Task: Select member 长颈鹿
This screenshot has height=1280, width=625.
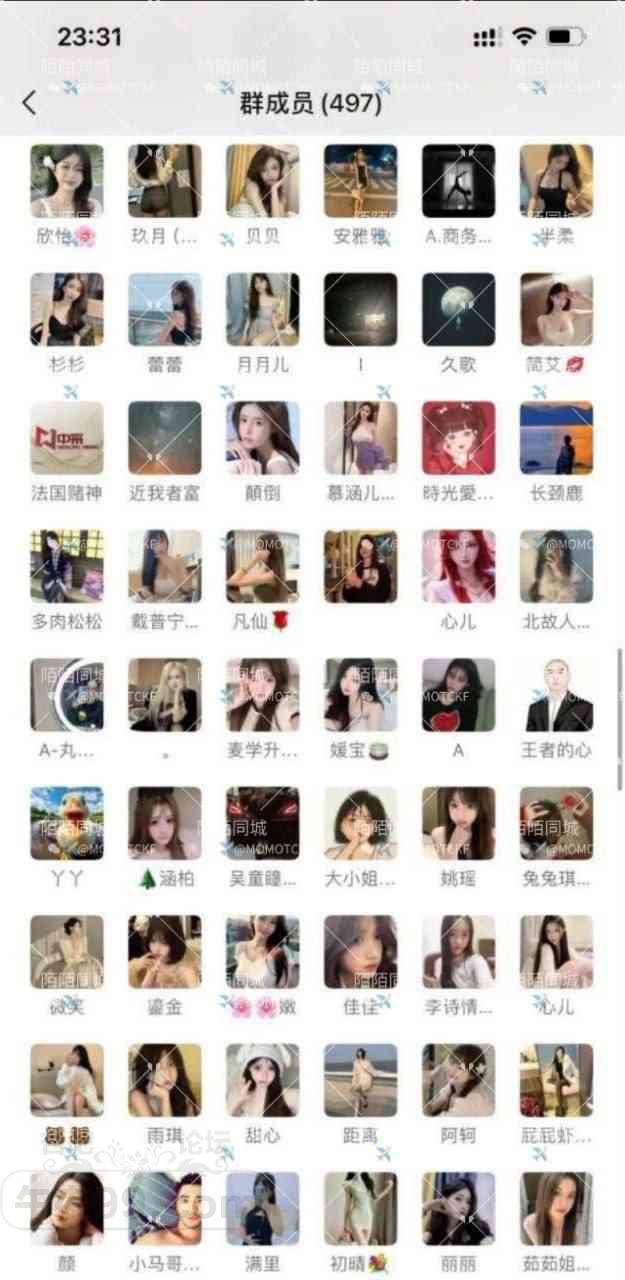Action: (557, 438)
